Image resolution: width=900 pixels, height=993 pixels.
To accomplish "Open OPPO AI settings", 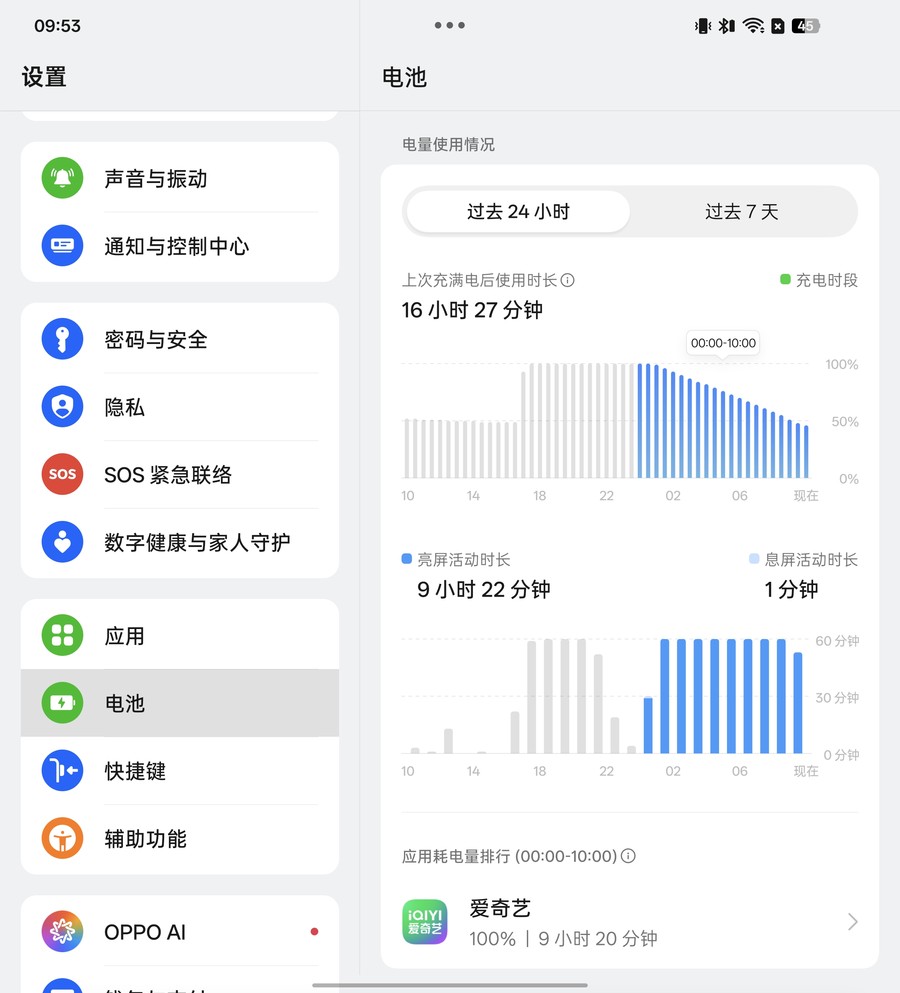I will click(180, 932).
